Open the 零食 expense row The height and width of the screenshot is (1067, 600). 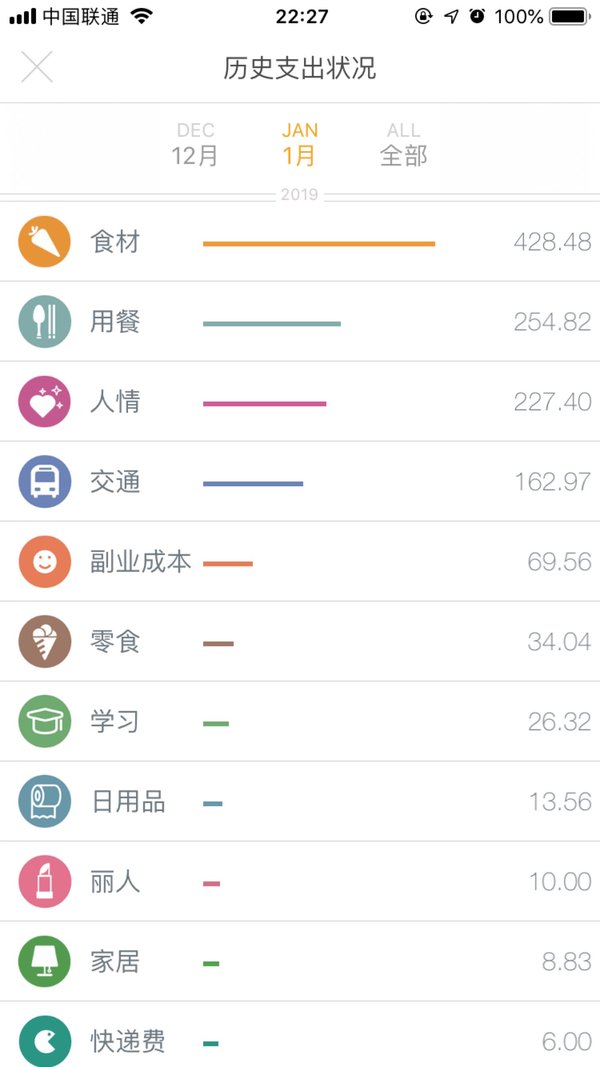point(300,641)
